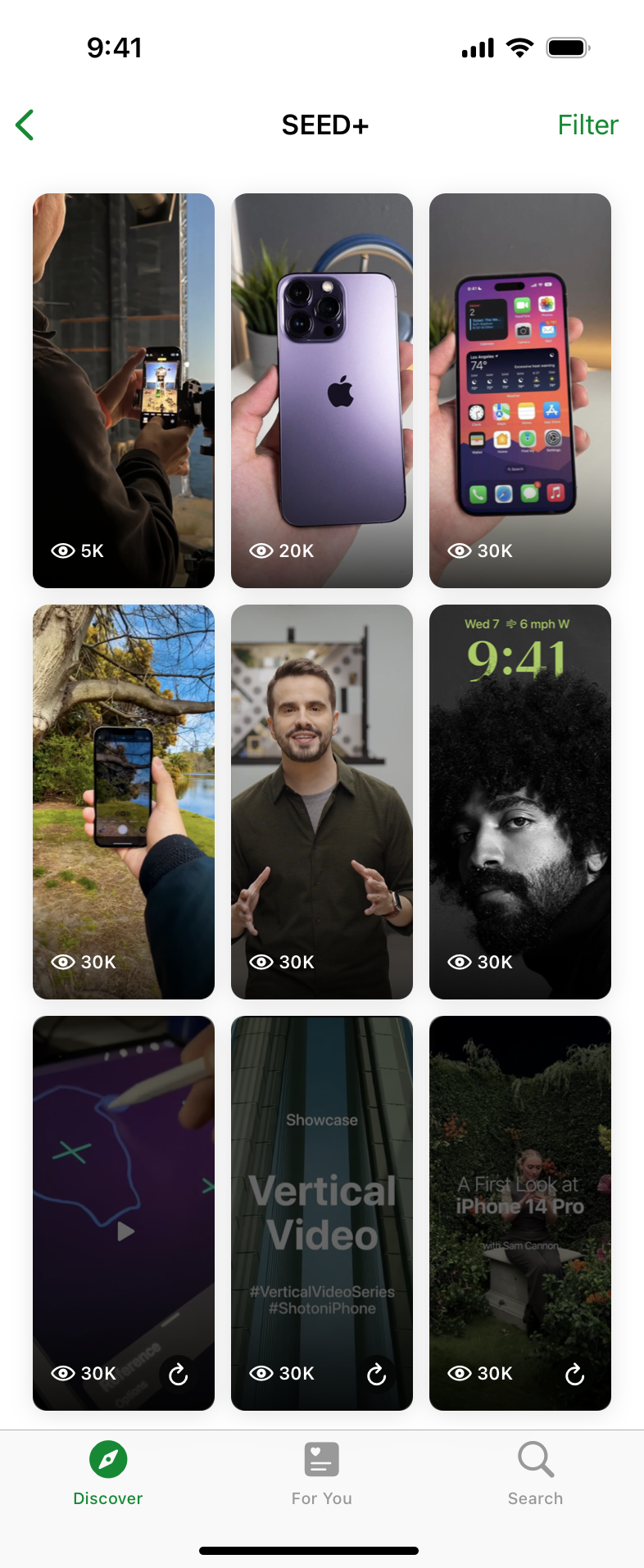
Task: Open the video of man in green shirt
Action: (x=321, y=801)
